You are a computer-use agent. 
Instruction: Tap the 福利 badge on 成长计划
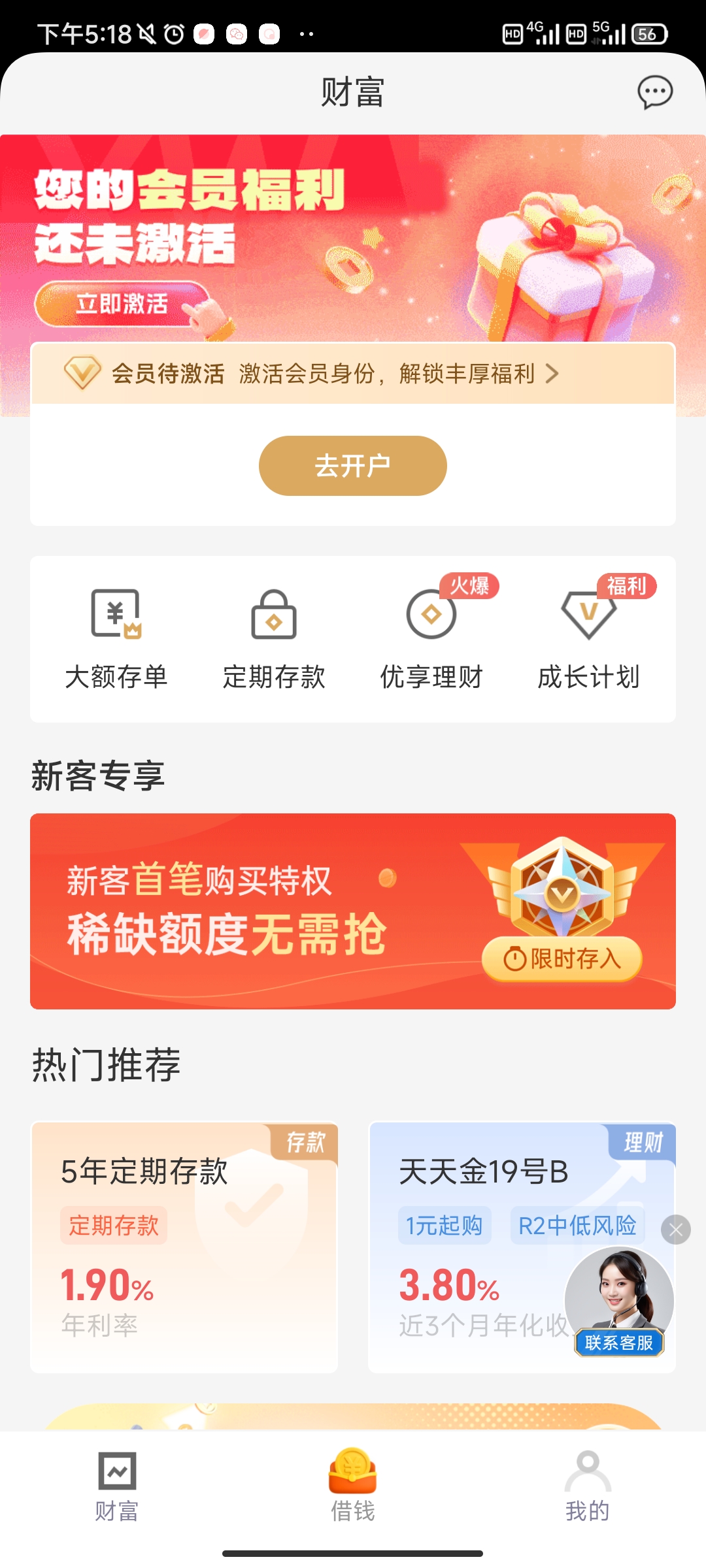(626, 586)
